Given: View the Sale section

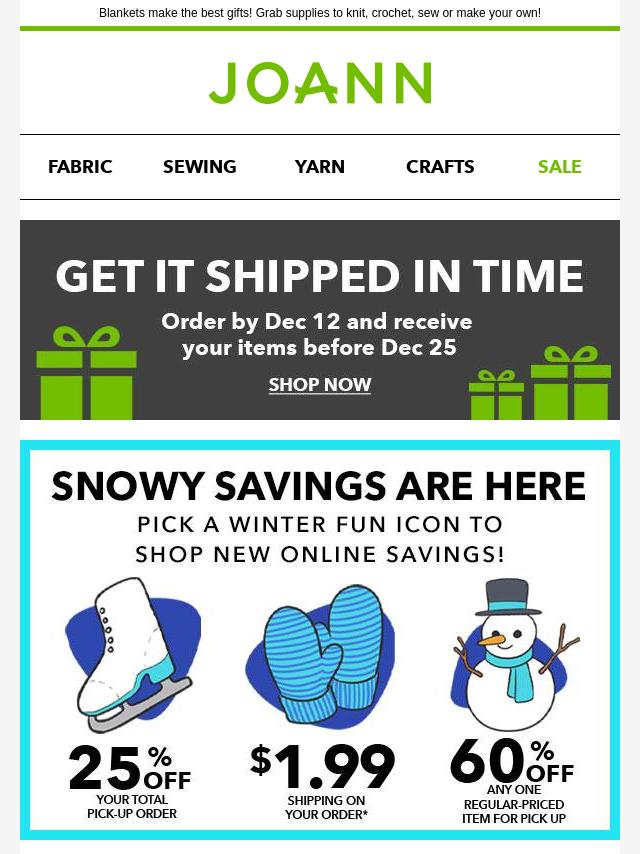Looking at the screenshot, I should click(559, 167).
